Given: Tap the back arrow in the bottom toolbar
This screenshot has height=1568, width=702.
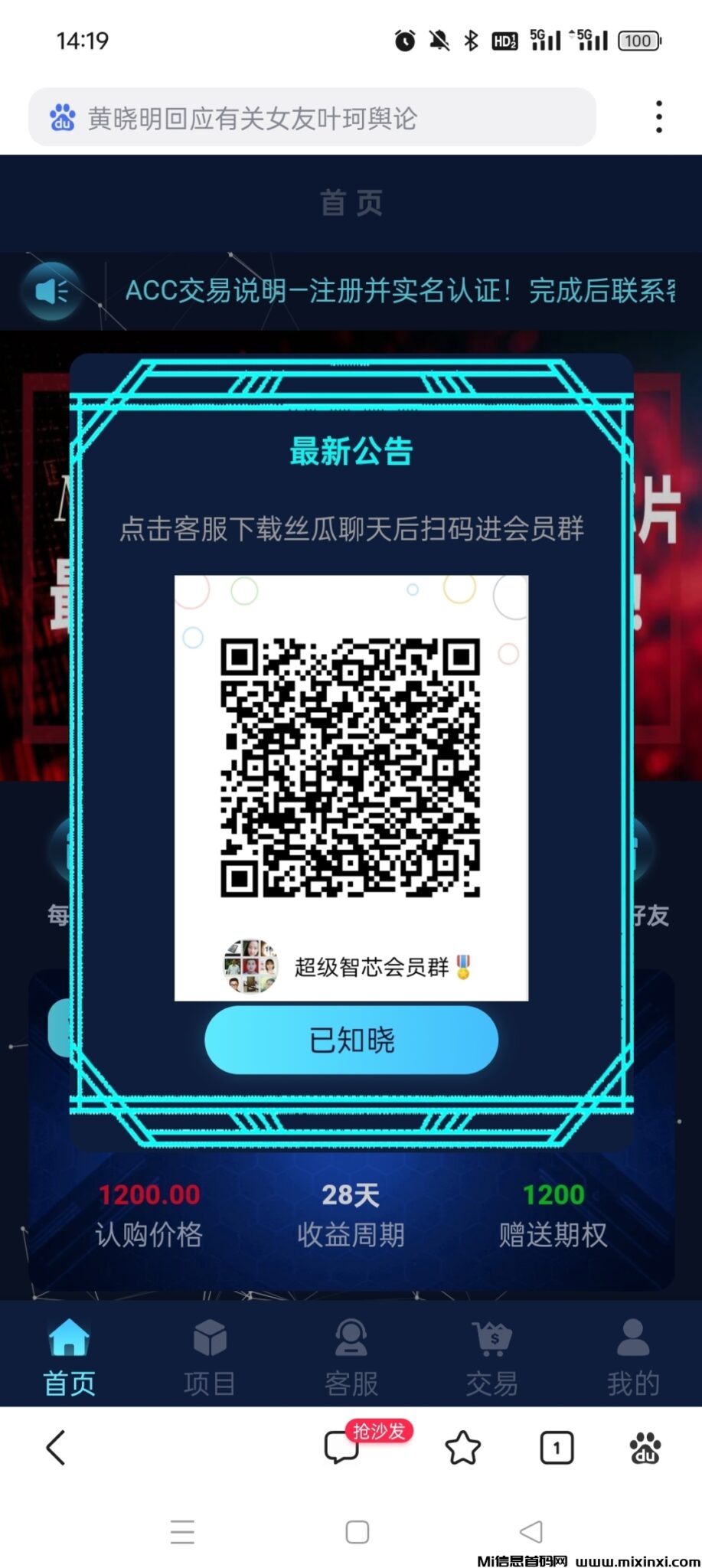Looking at the screenshot, I should pos(55,1448).
